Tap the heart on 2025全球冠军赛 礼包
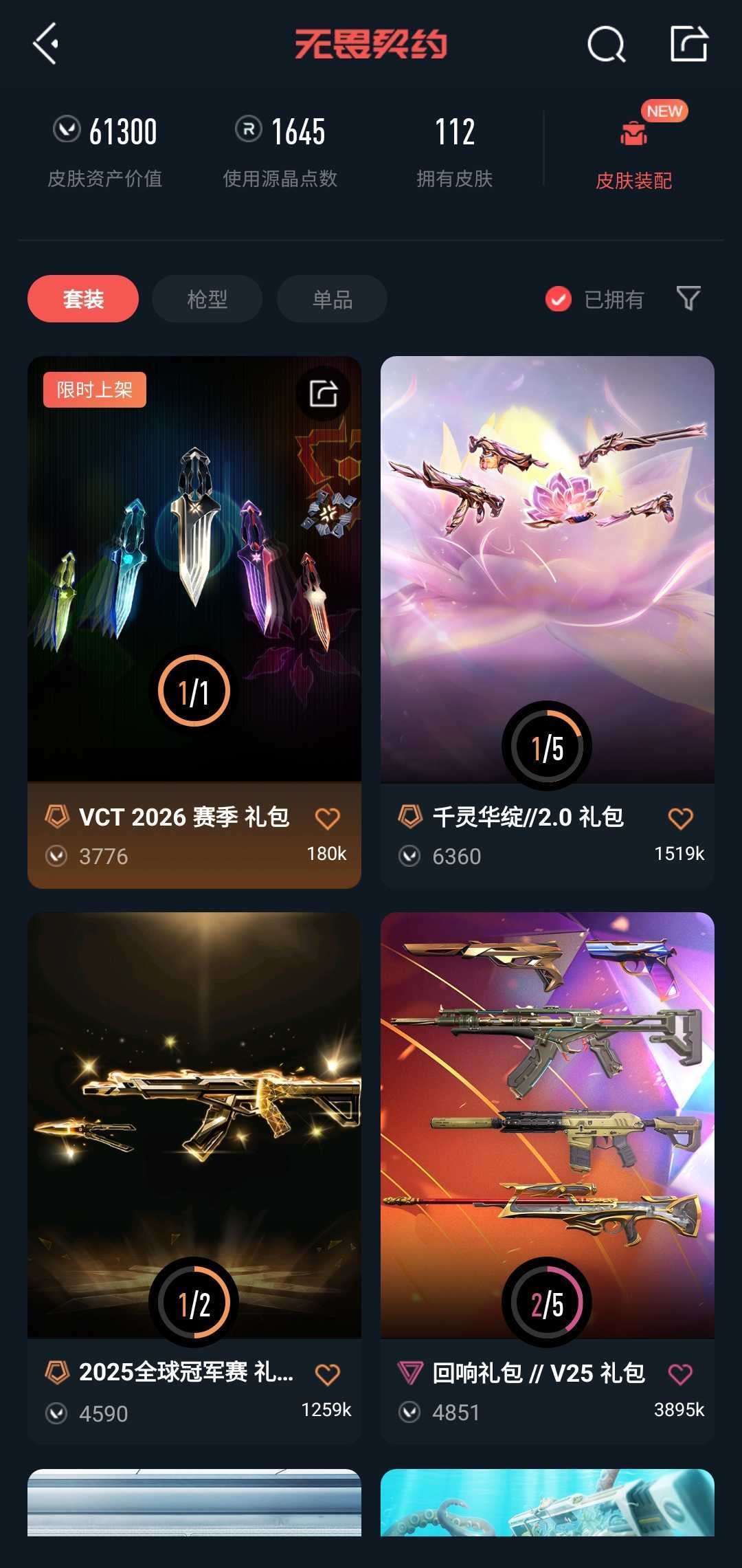 (x=327, y=1374)
